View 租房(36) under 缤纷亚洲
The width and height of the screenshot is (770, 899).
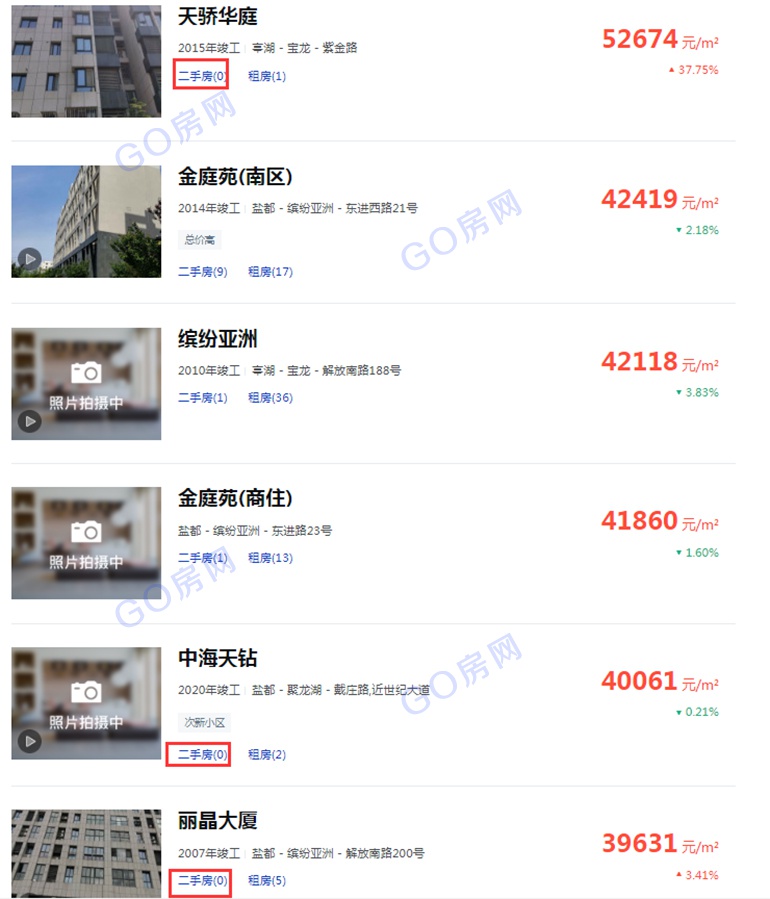pyautogui.click(x=270, y=398)
